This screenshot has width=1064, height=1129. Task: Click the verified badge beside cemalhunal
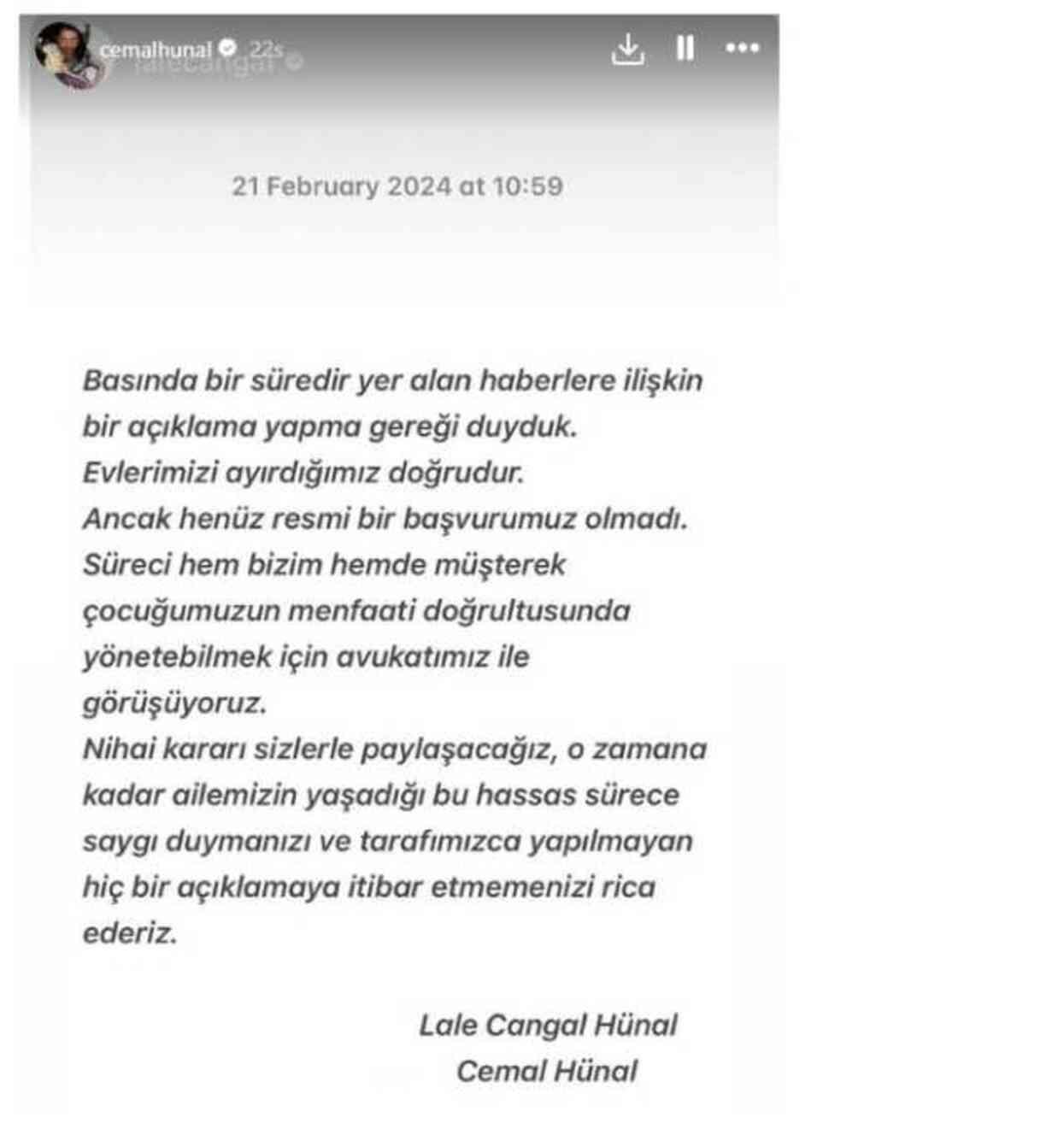click(x=227, y=49)
